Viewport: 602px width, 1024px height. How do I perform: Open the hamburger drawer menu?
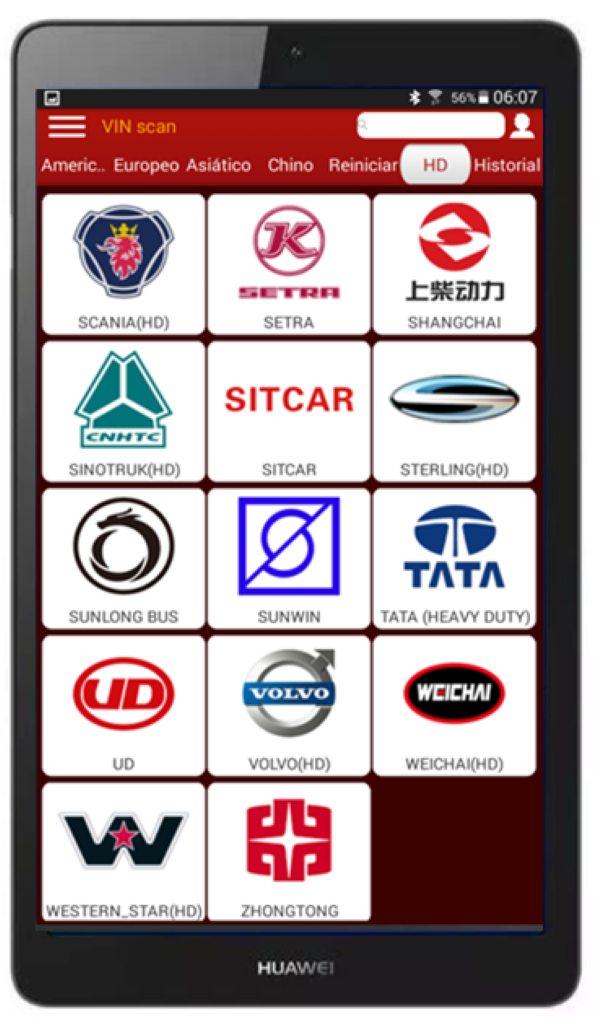click(x=67, y=126)
